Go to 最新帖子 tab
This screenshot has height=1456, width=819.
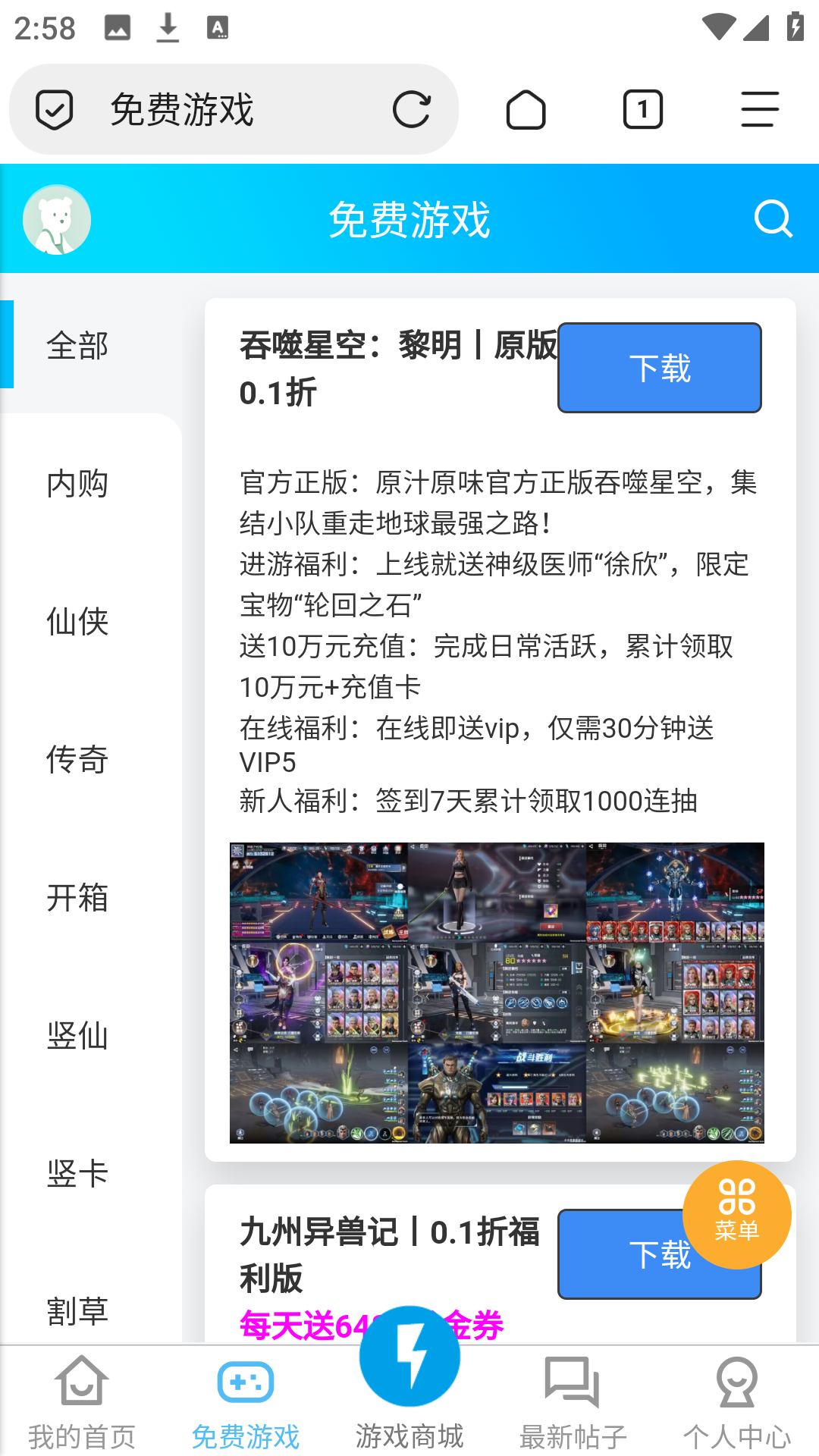tap(573, 1403)
